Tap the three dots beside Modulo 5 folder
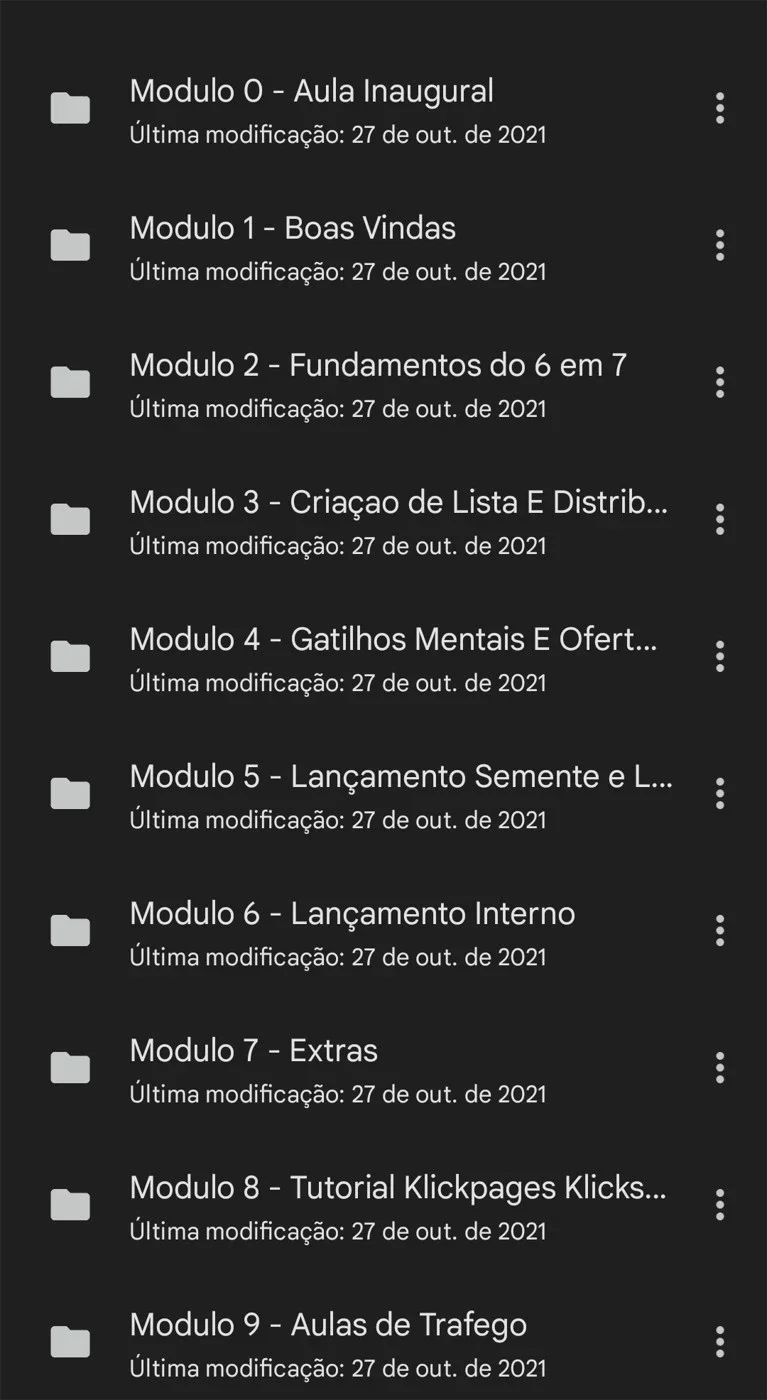 pos(720,793)
